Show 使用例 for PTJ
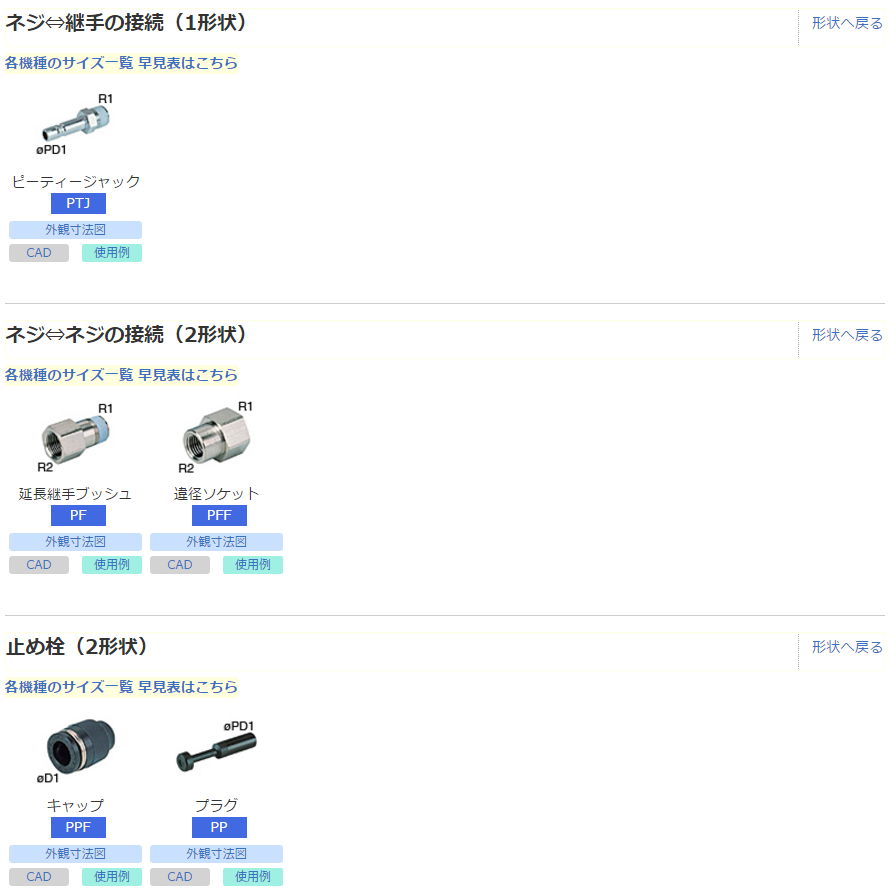The width and height of the screenshot is (889, 892). click(111, 253)
